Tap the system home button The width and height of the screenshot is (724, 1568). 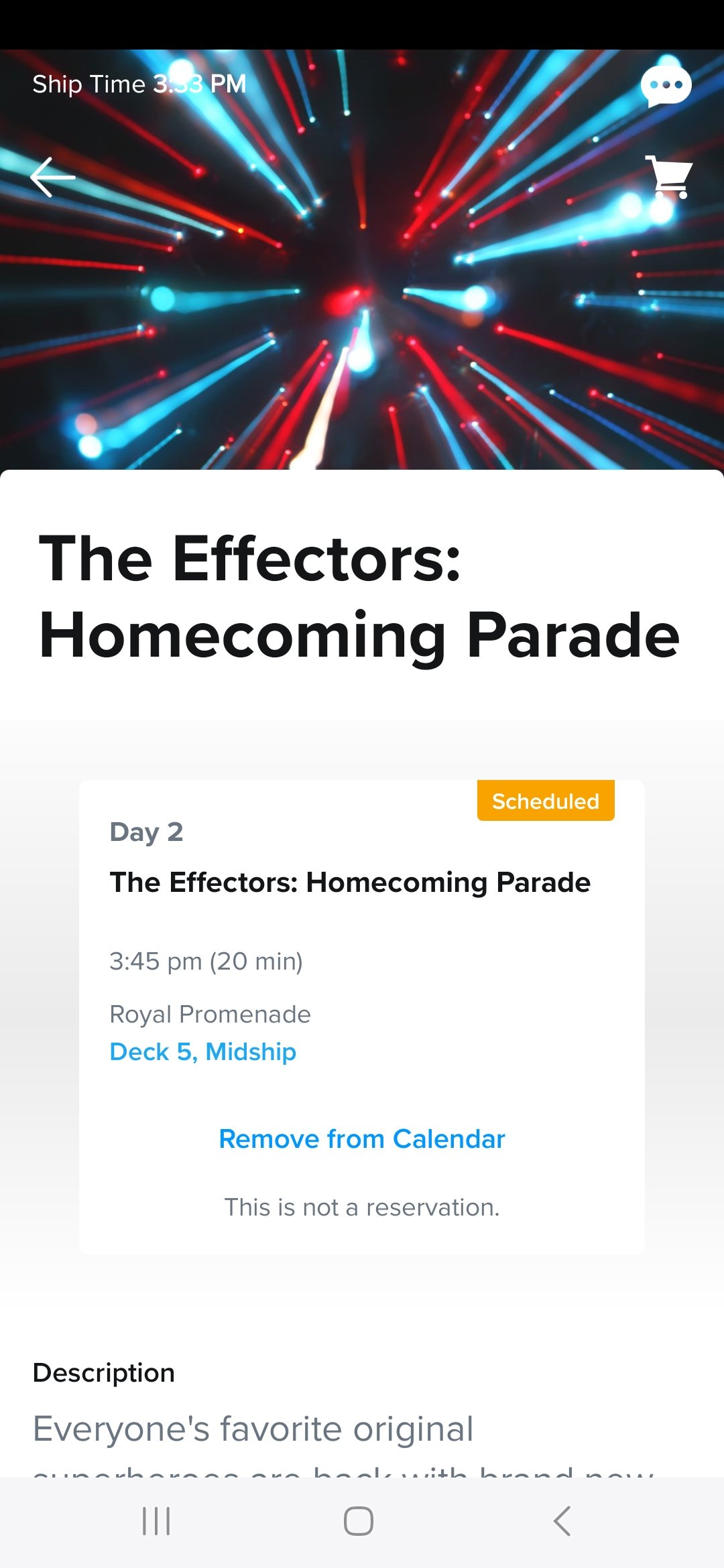coord(359,1521)
